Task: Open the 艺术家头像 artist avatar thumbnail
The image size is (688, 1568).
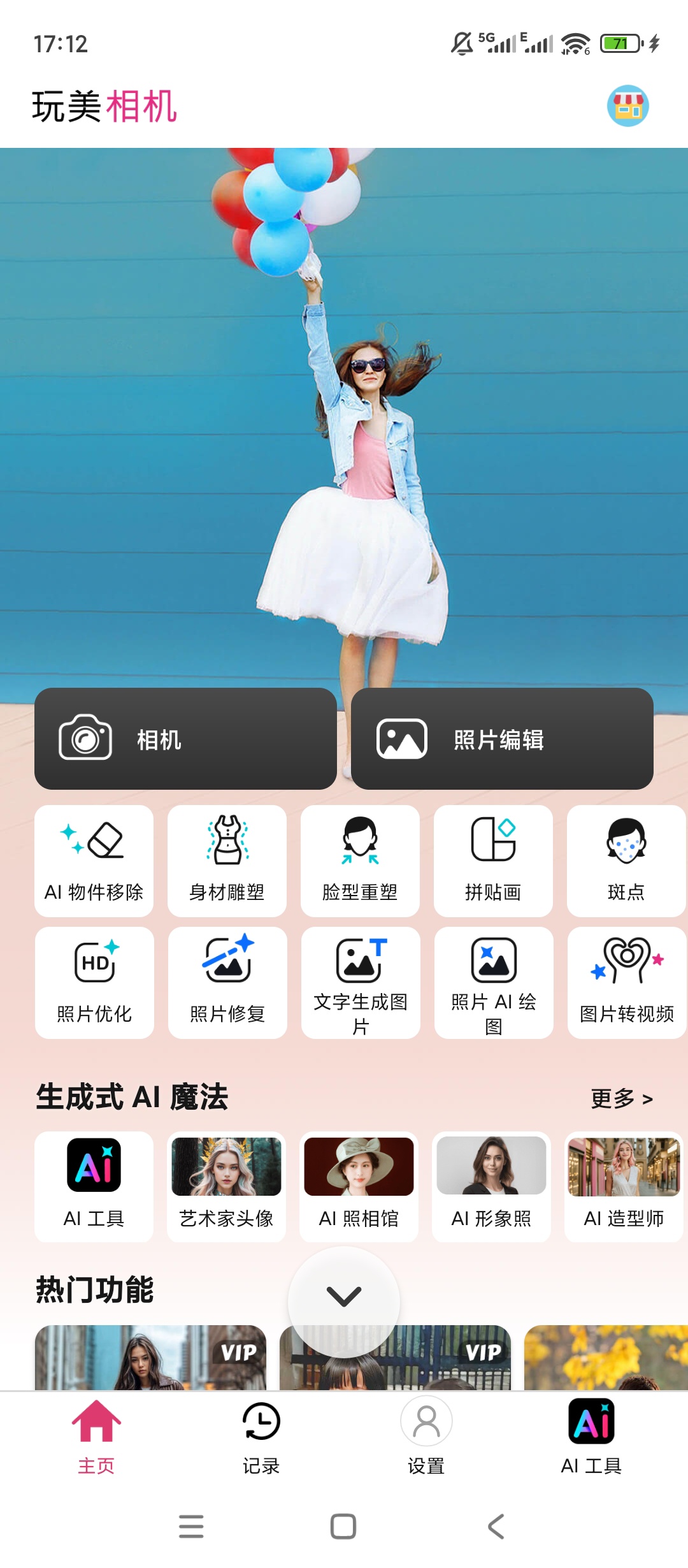Action: click(x=227, y=1187)
